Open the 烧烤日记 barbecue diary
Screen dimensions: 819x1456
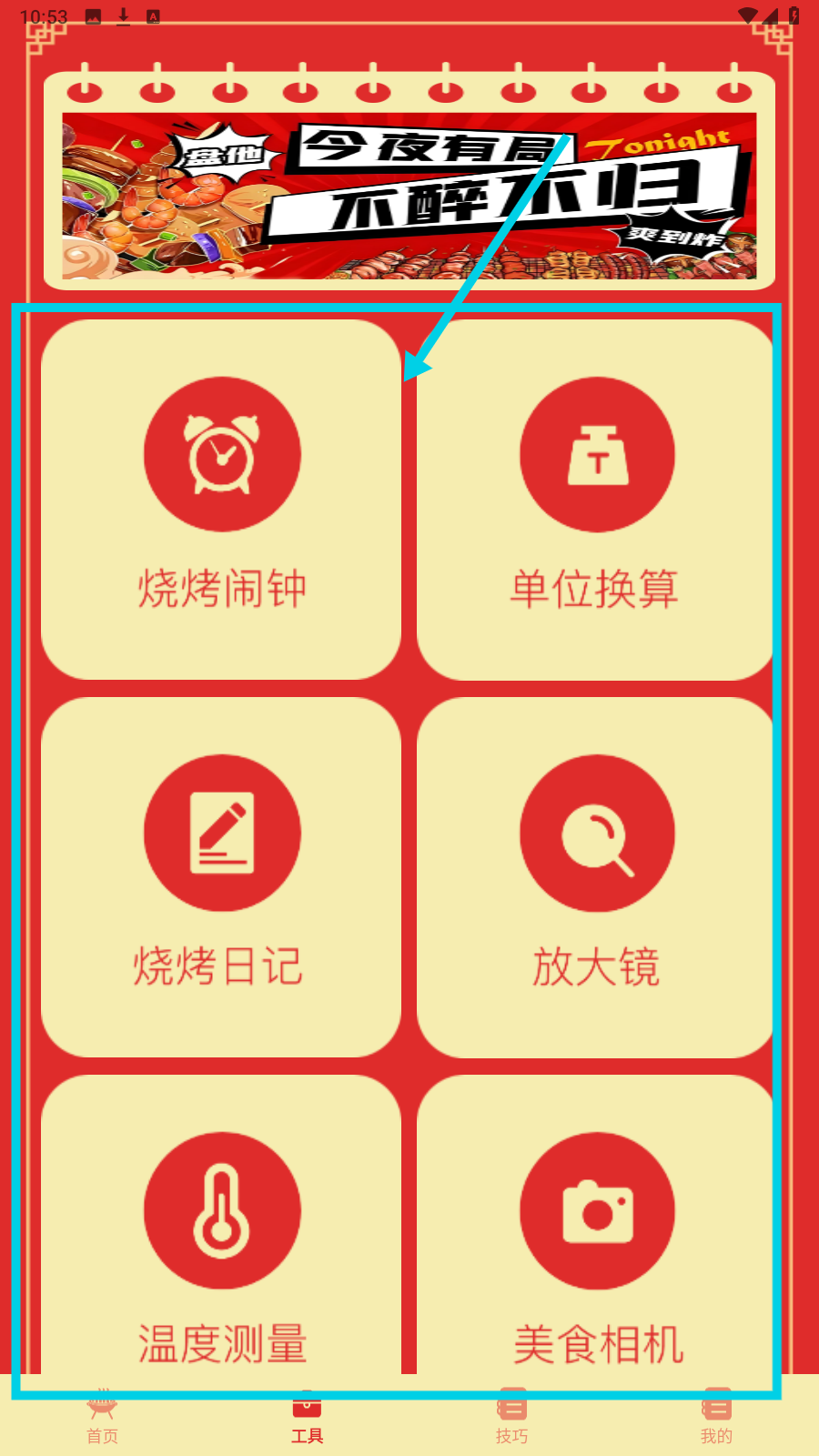tap(221, 876)
